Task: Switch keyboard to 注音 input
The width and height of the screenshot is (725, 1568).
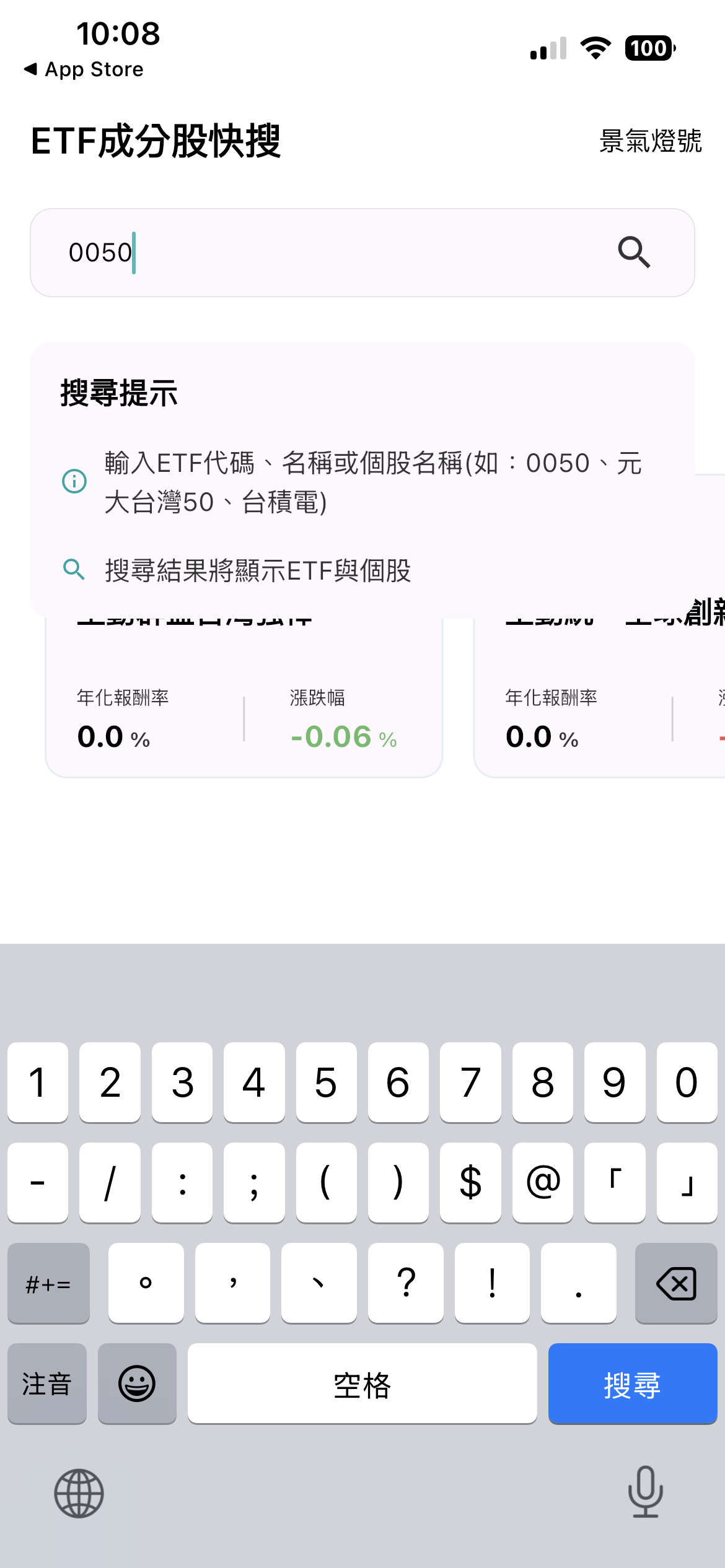Action: coord(47,1384)
